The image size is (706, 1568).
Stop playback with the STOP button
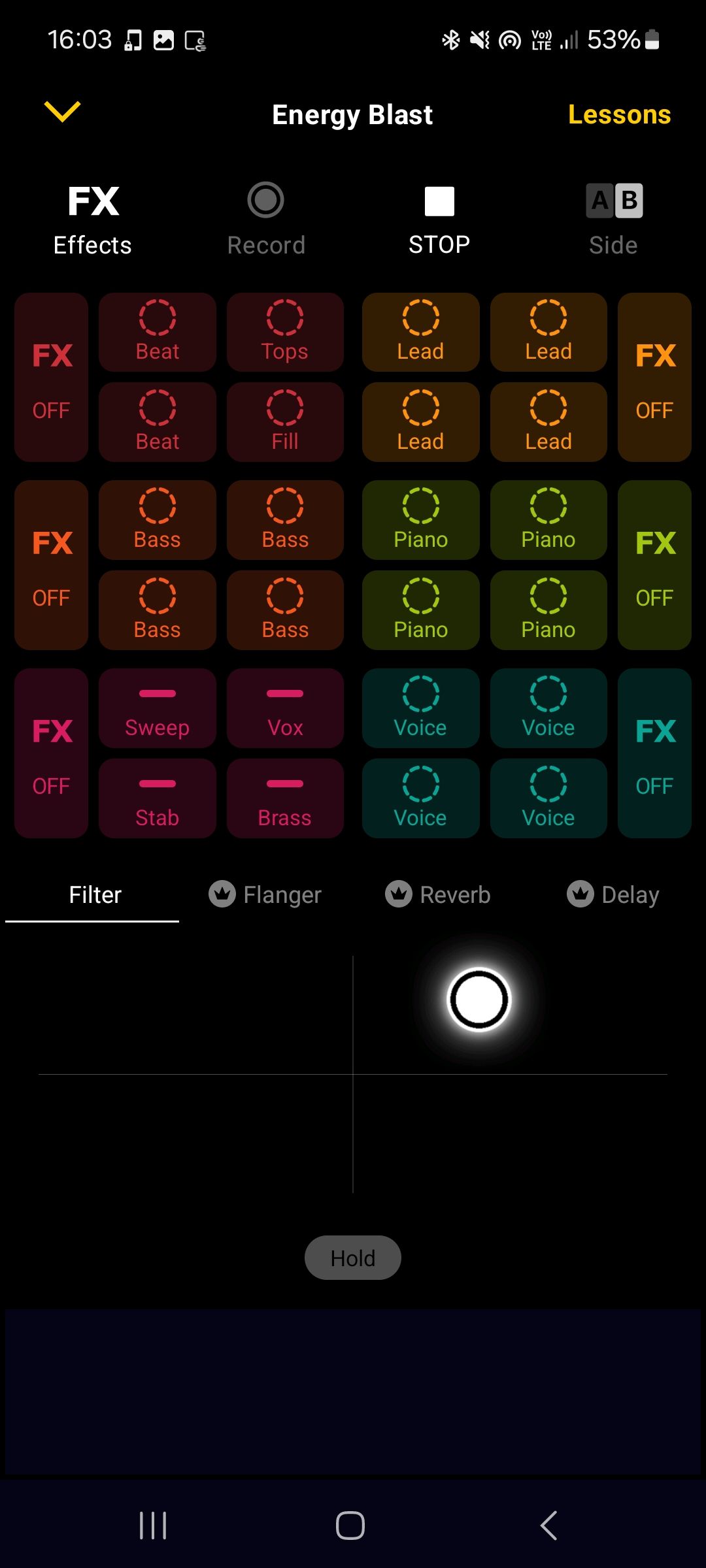[439, 220]
